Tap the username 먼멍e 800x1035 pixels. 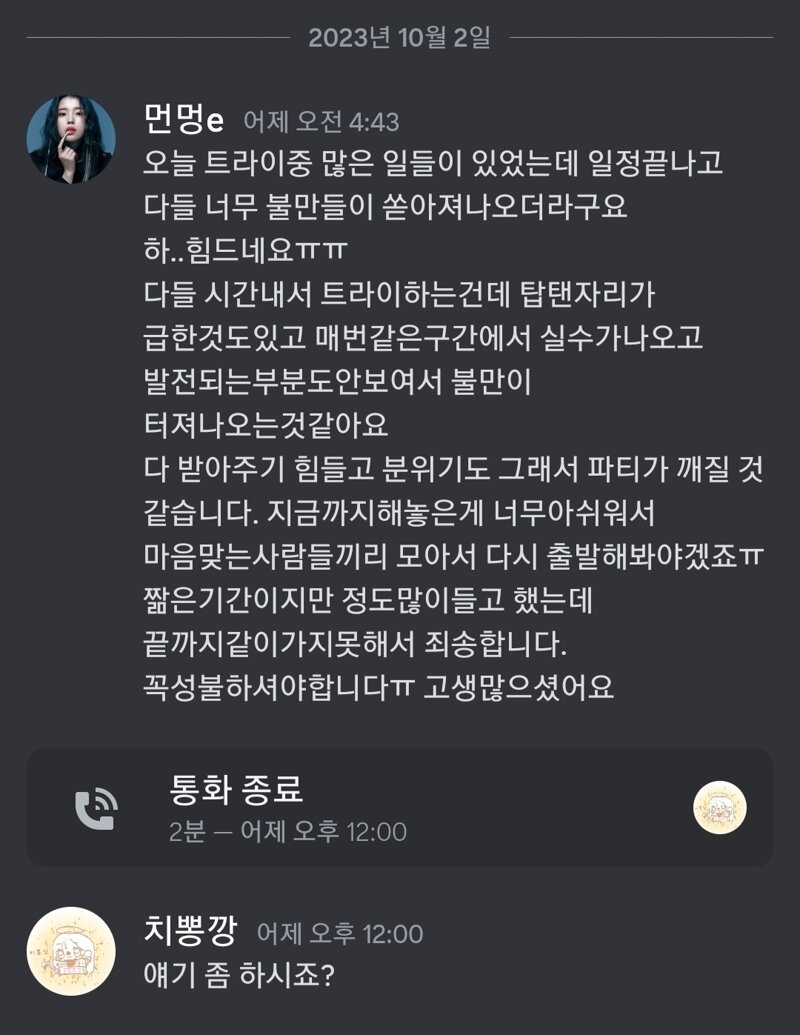click(x=183, y=120)
